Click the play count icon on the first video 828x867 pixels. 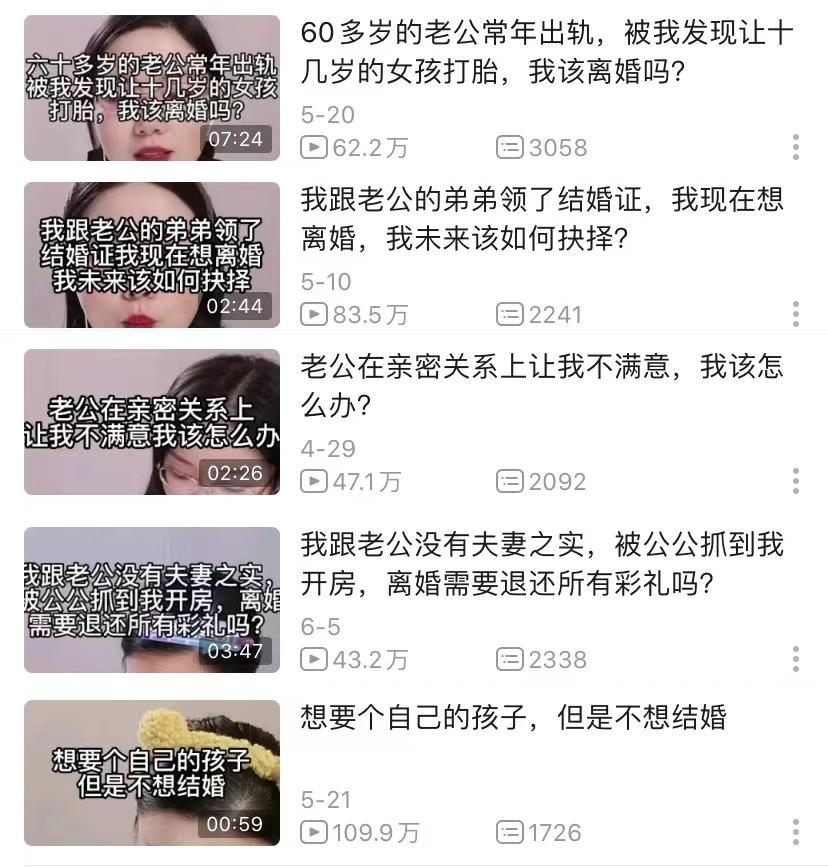pos(313,147)
